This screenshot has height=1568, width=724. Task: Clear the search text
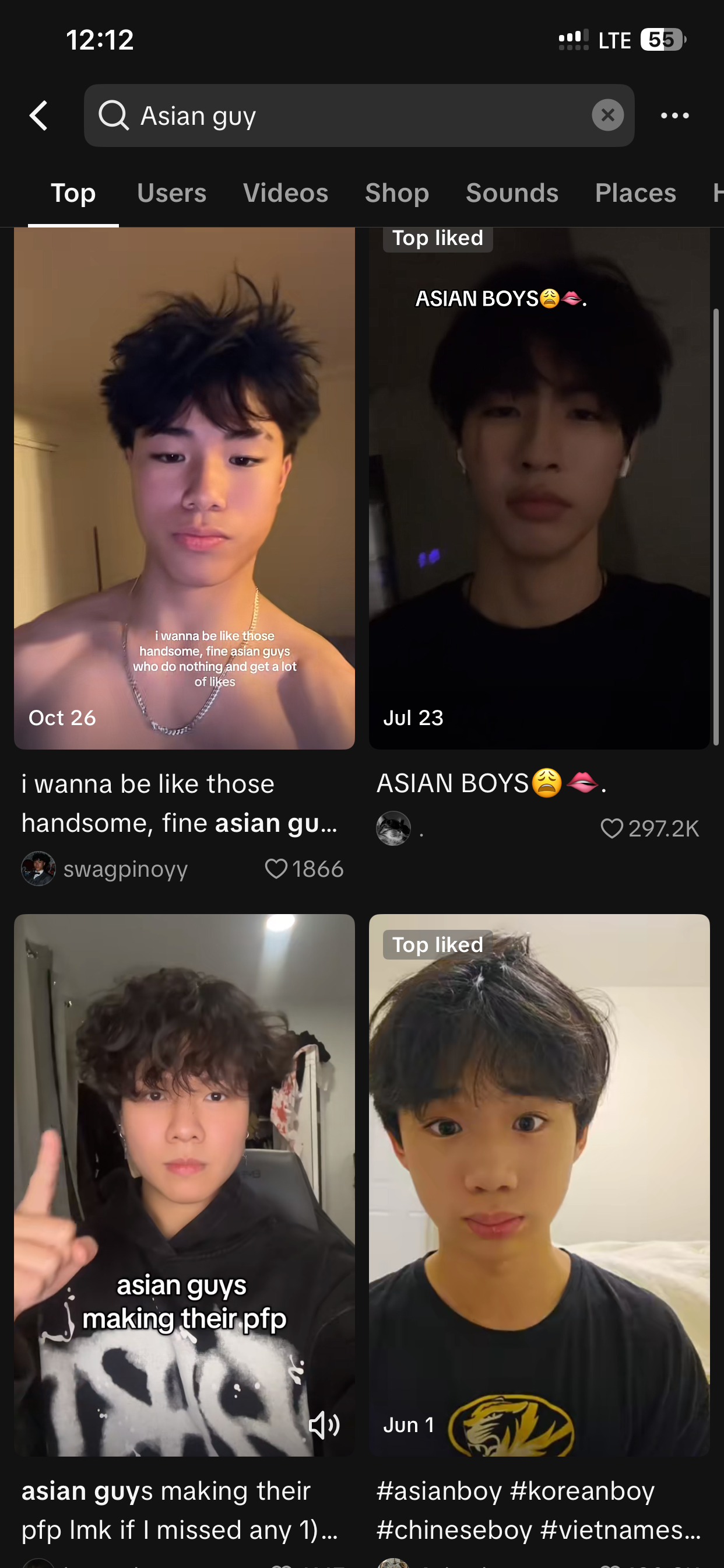(607, 116)
